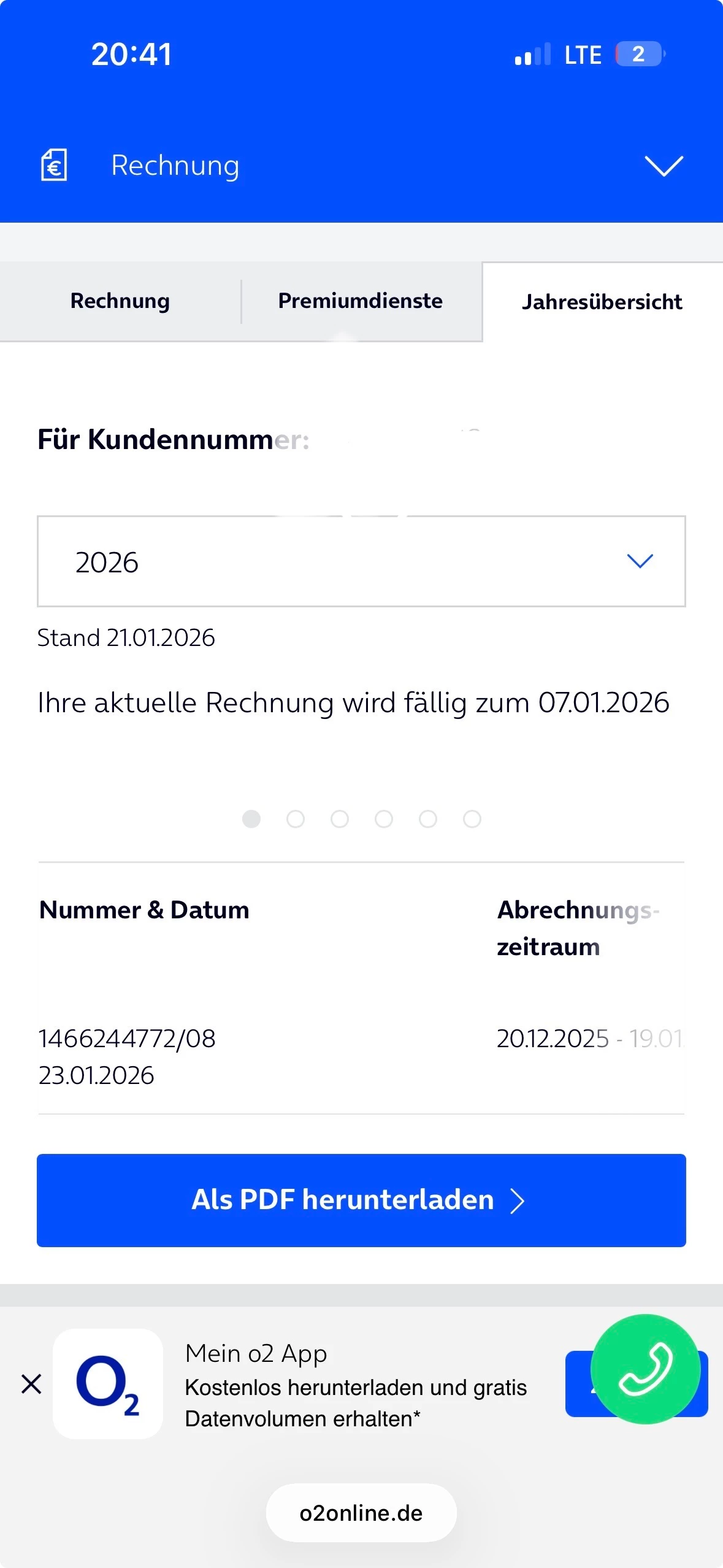Jump to the second page indicator dot
The width and height of the screenshot is (723, 1568).
[x=296, y=819]
